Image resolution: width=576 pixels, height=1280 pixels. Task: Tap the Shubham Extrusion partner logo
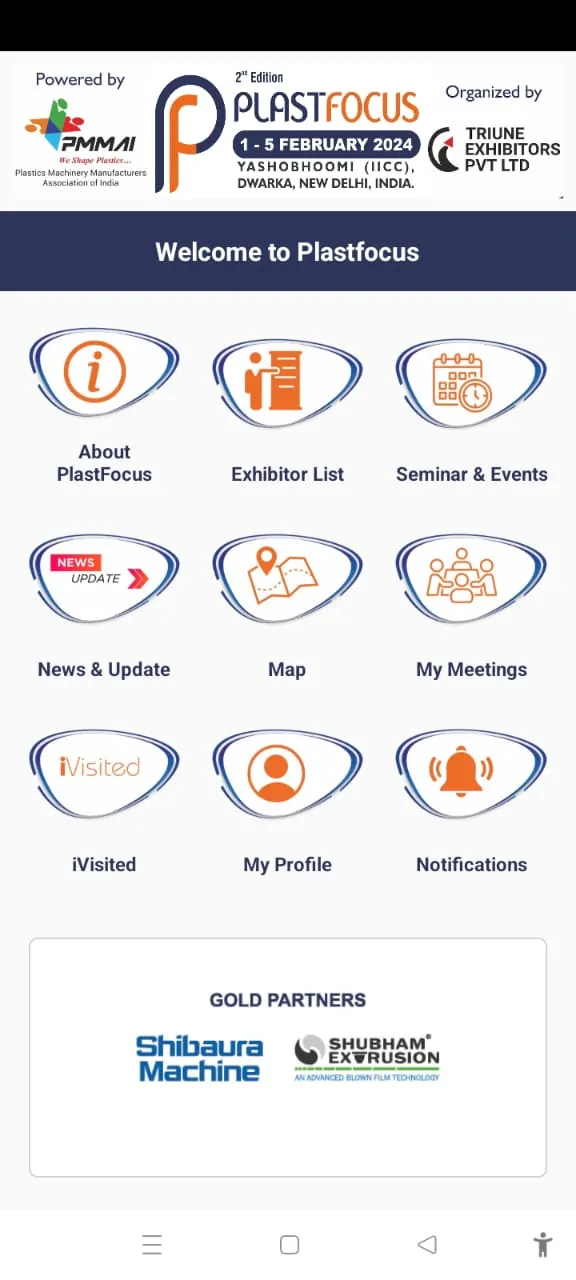pyautogui.click(x=367, y=1058)
